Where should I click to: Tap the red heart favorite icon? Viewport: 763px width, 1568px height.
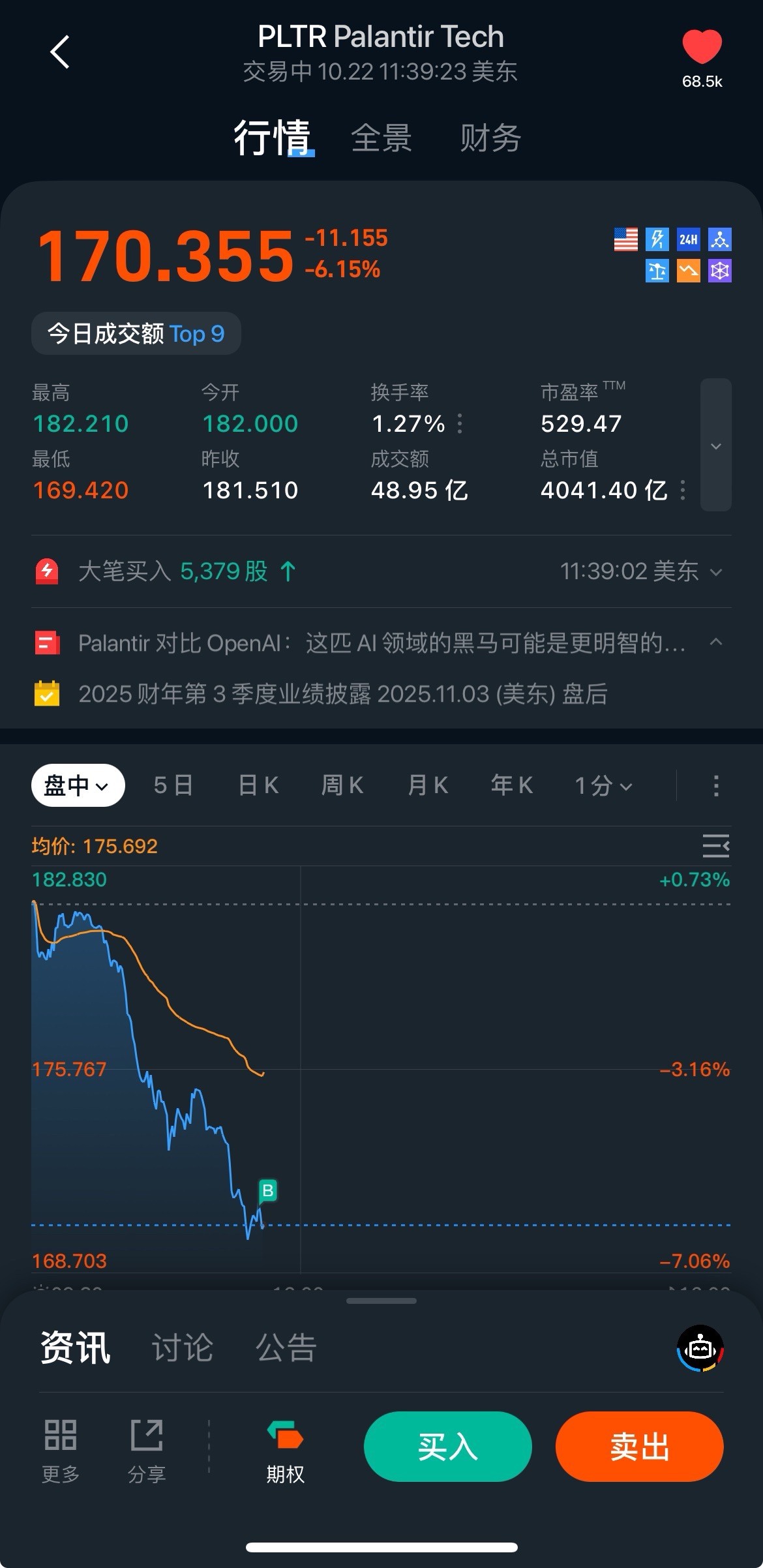tap(702, 47)
